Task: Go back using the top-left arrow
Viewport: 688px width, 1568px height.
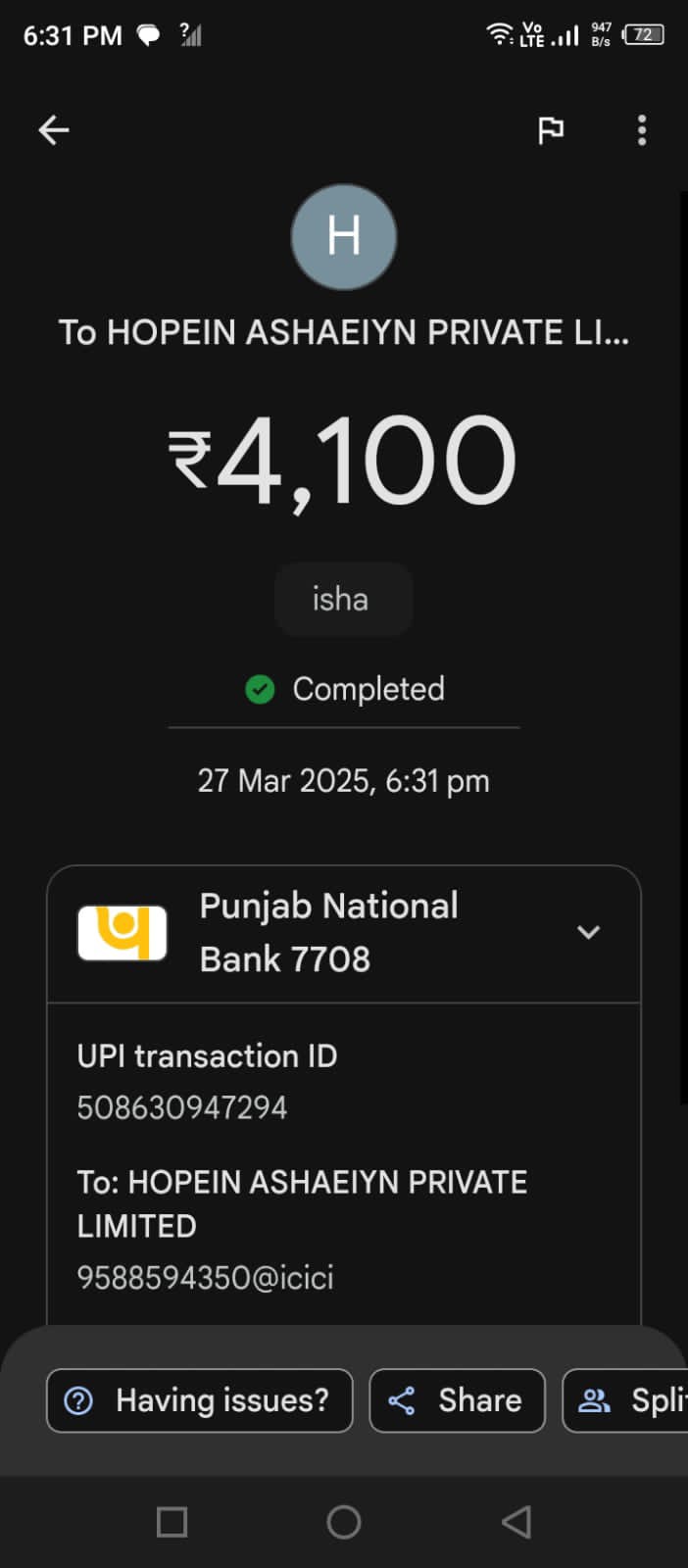Action: point(54,129)
